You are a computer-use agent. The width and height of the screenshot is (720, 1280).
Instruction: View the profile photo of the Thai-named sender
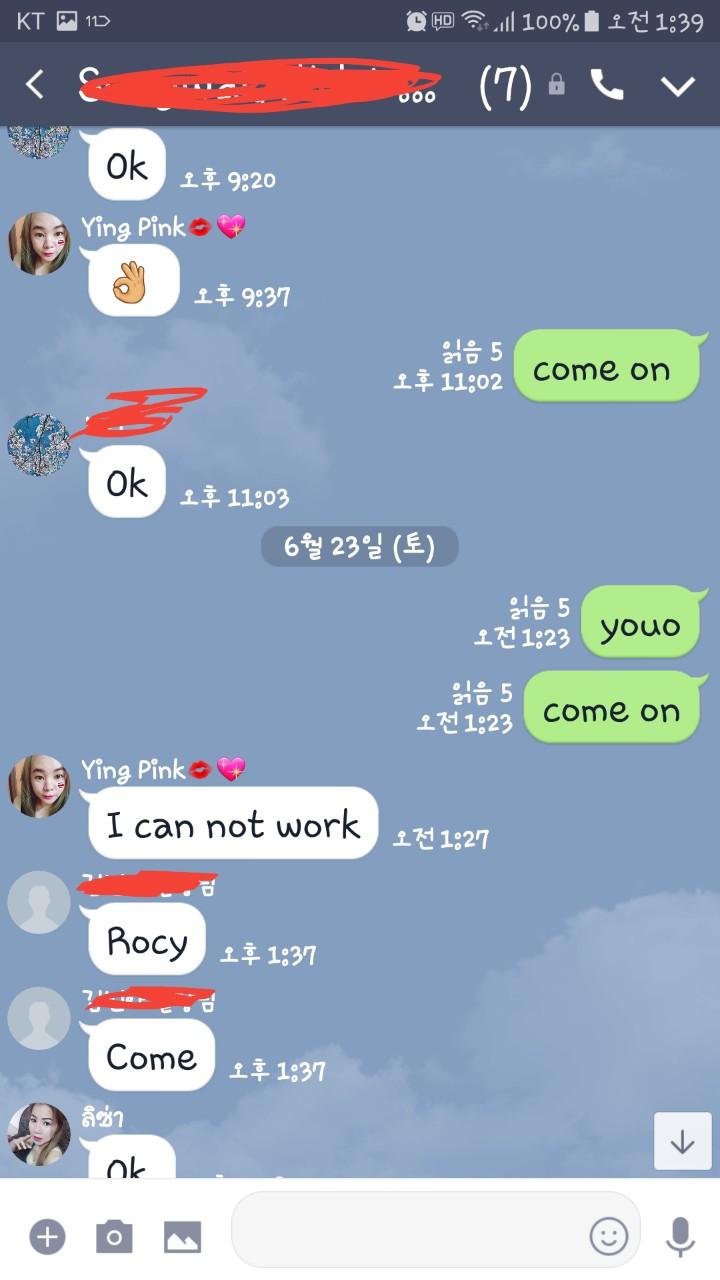click(39, 1134)
